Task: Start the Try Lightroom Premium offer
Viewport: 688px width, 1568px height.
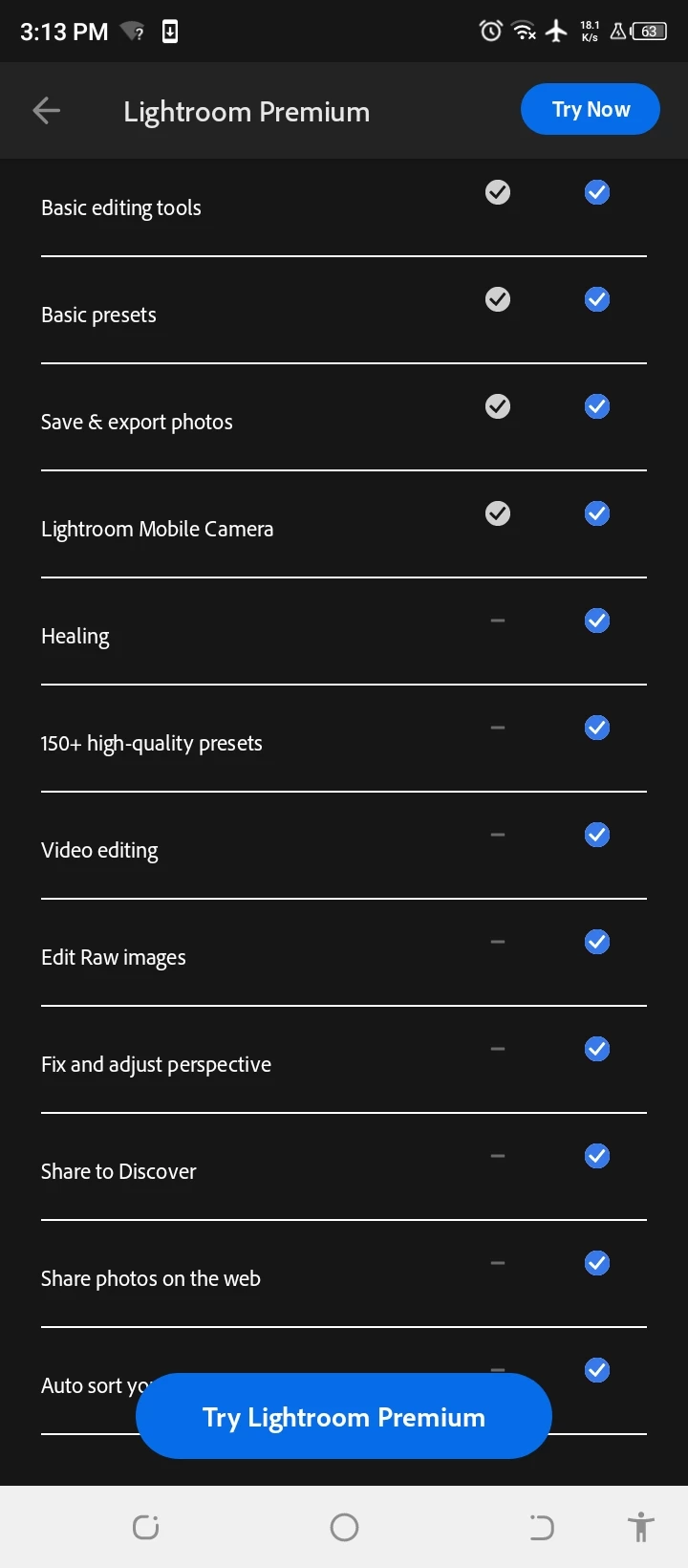Action: coord(344,1416)
